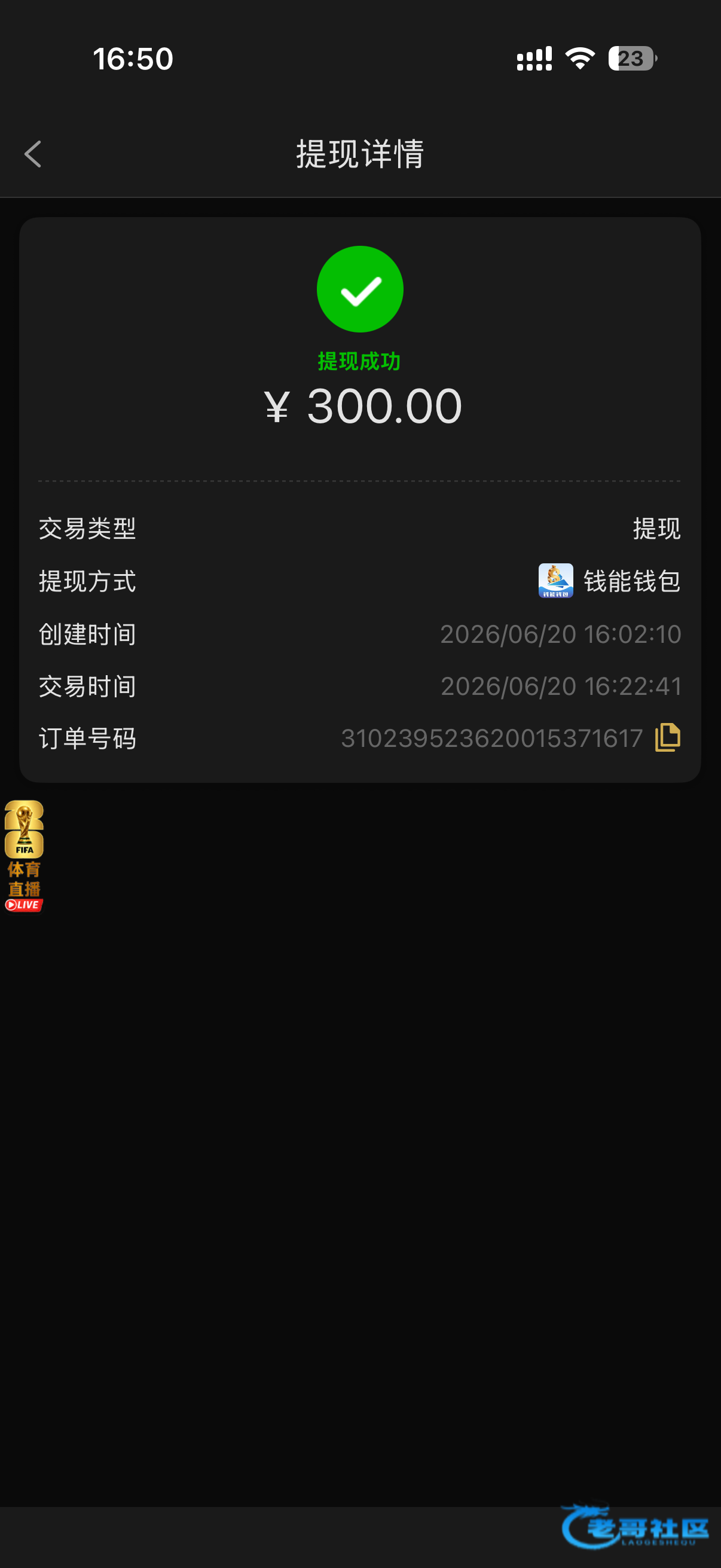721x1568 pixels.
Task: Open the 体育直播 LIVE floating badge
Action: coord(24,856)
